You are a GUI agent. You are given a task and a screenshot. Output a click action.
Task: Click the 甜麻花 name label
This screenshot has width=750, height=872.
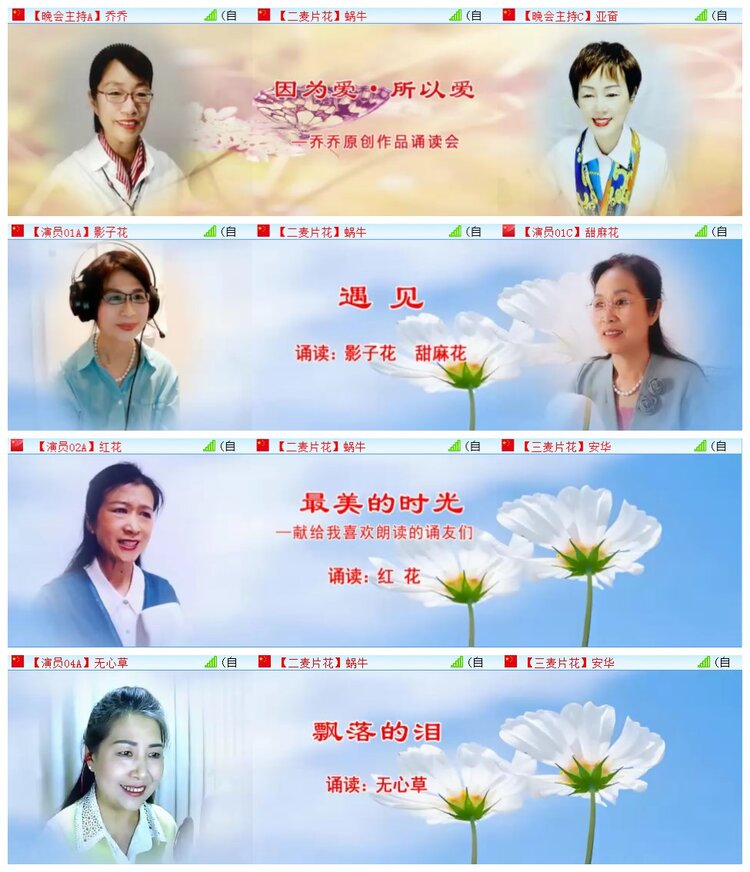(x=601, y=229)
